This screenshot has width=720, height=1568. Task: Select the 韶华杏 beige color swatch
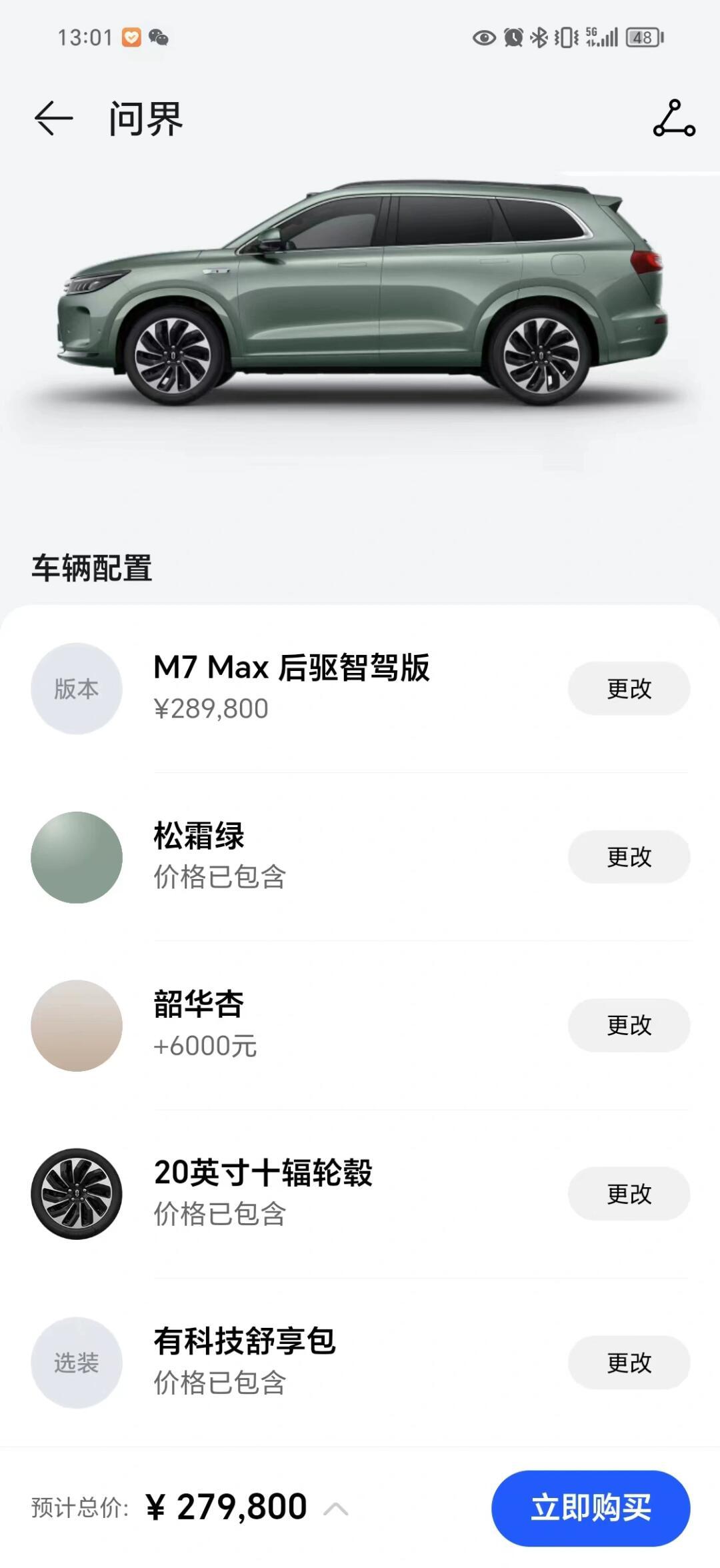75,1026
